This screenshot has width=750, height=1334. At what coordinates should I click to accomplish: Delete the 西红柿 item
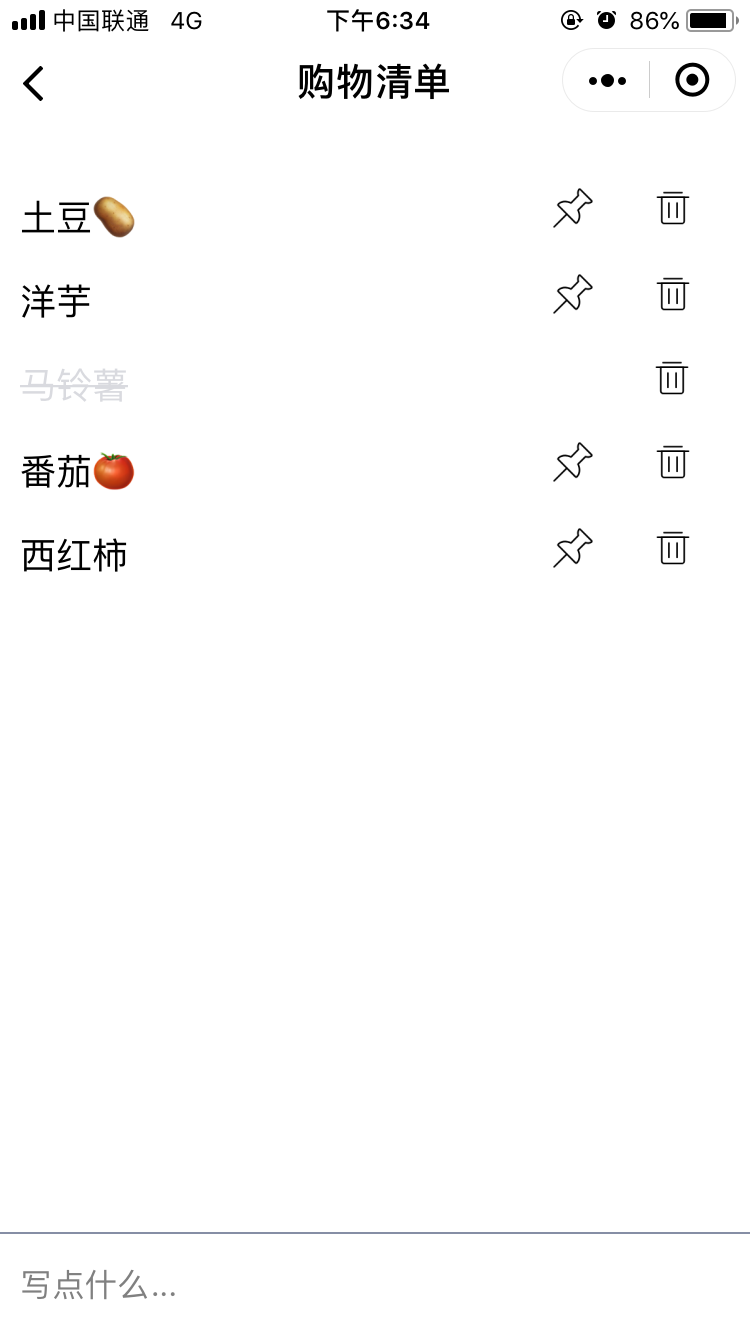click(x=673, y=548)
